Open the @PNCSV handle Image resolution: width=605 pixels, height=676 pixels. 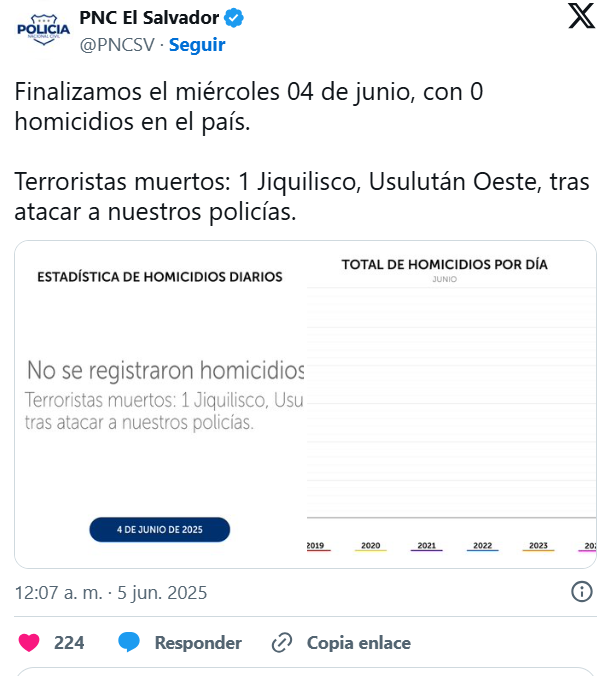coord(117,45)
